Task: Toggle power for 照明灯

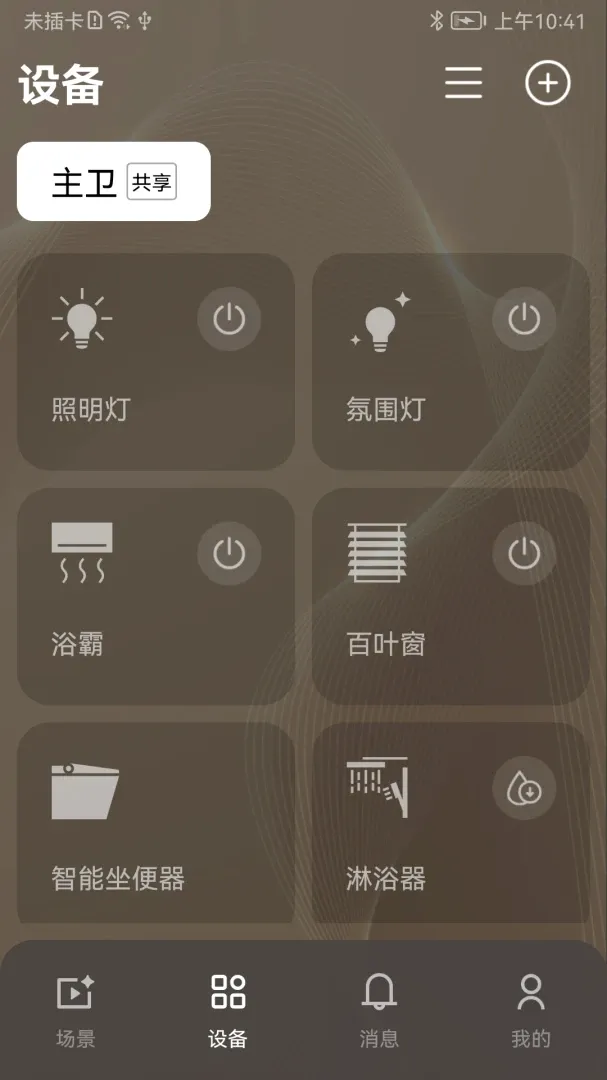Action: click(x=229, y=319)
